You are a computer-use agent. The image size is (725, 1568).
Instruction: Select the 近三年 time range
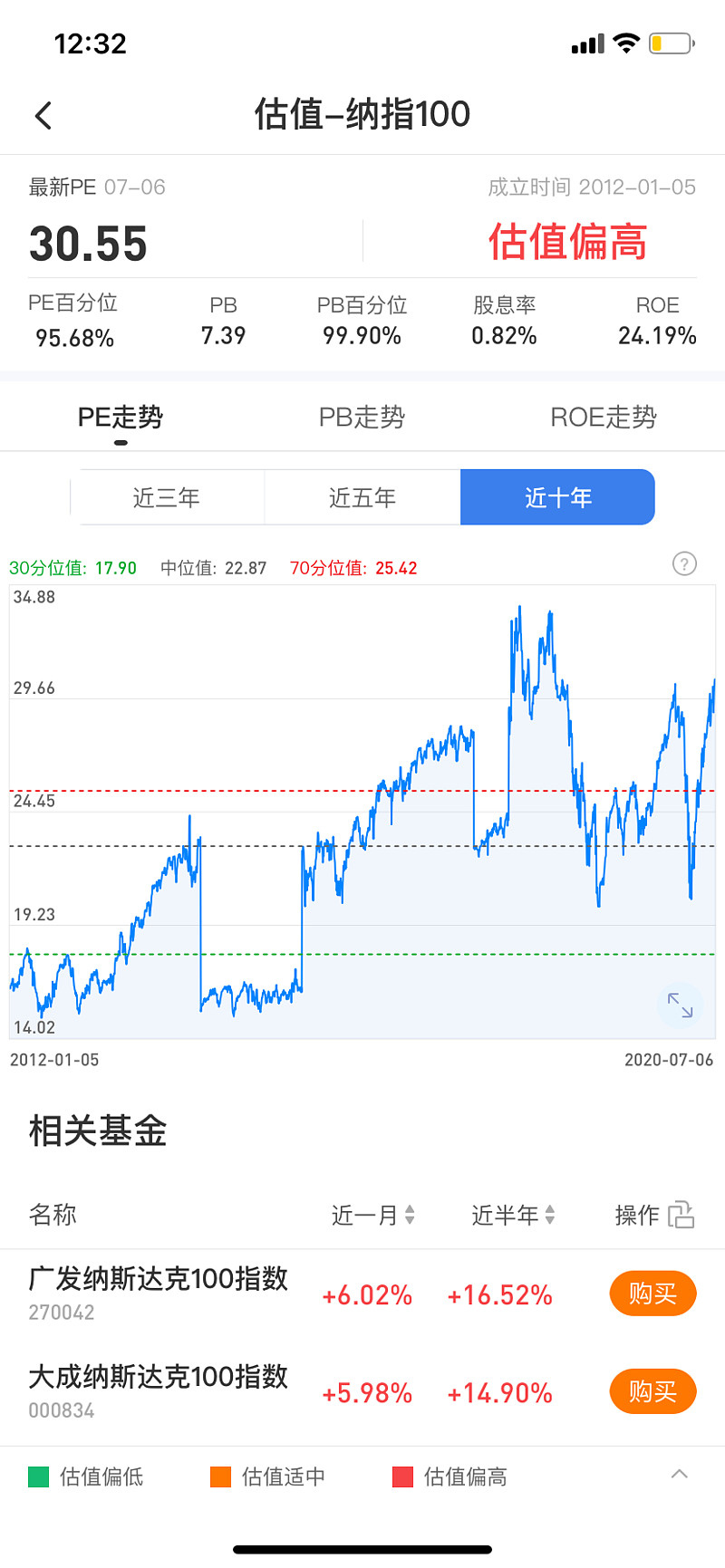tap(167, 497)
